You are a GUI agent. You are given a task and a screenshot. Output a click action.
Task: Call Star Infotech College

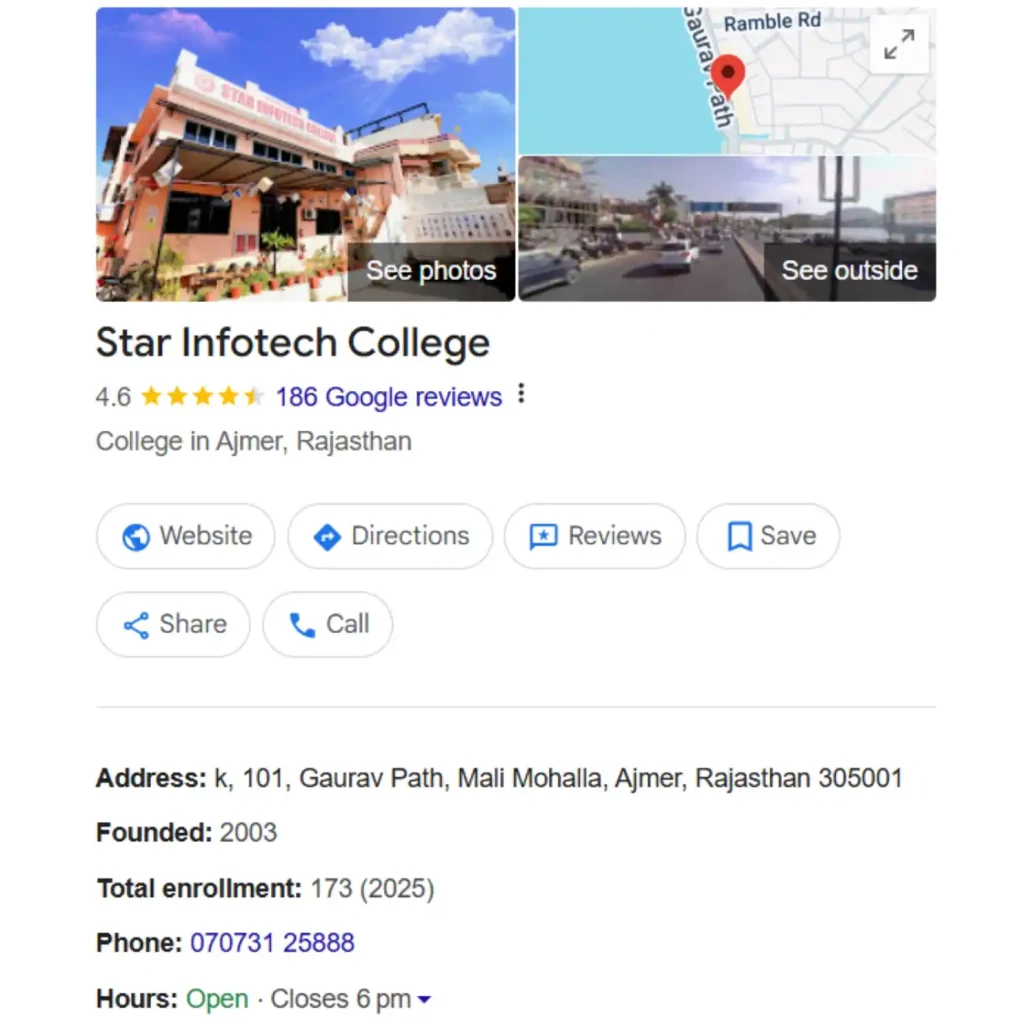(328, 624)
